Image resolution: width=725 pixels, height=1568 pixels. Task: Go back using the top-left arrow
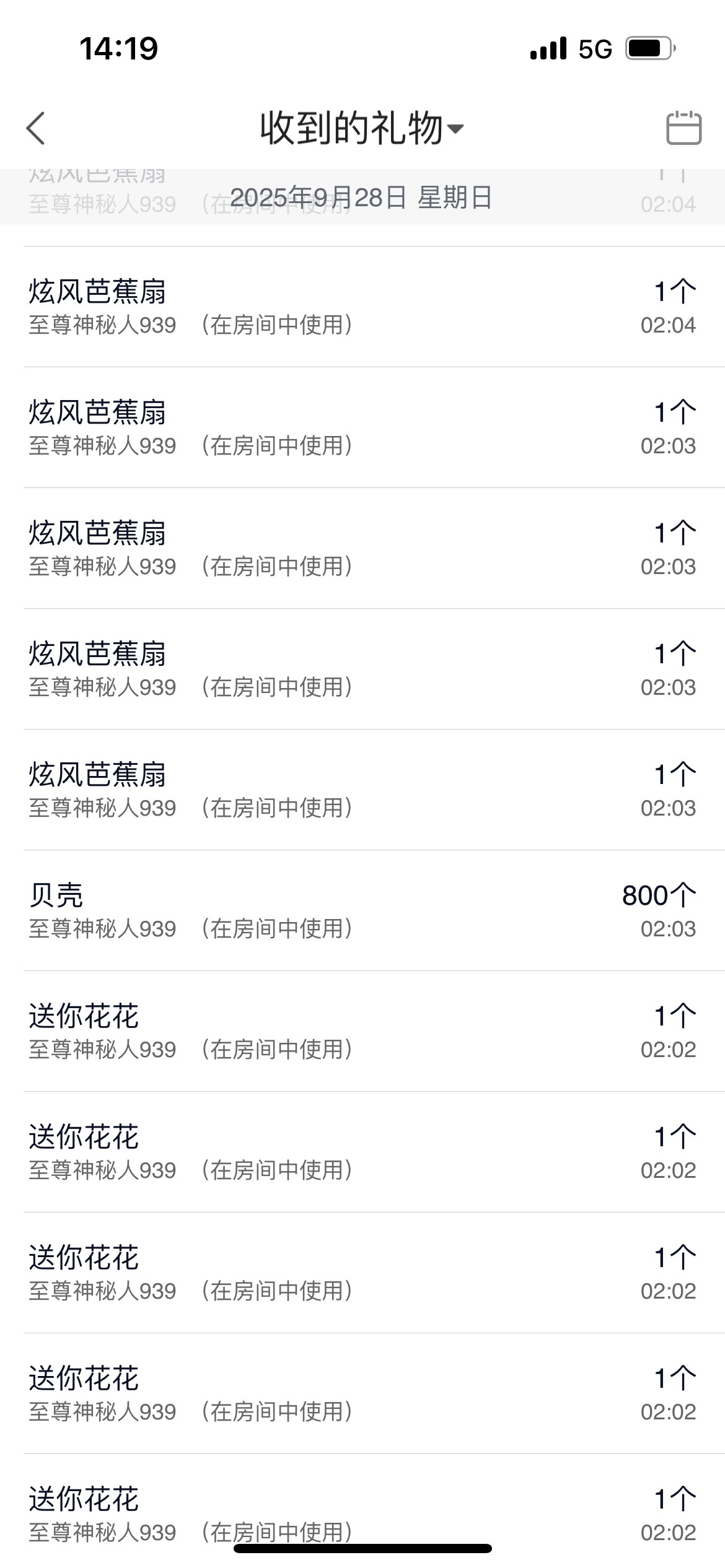36,128
